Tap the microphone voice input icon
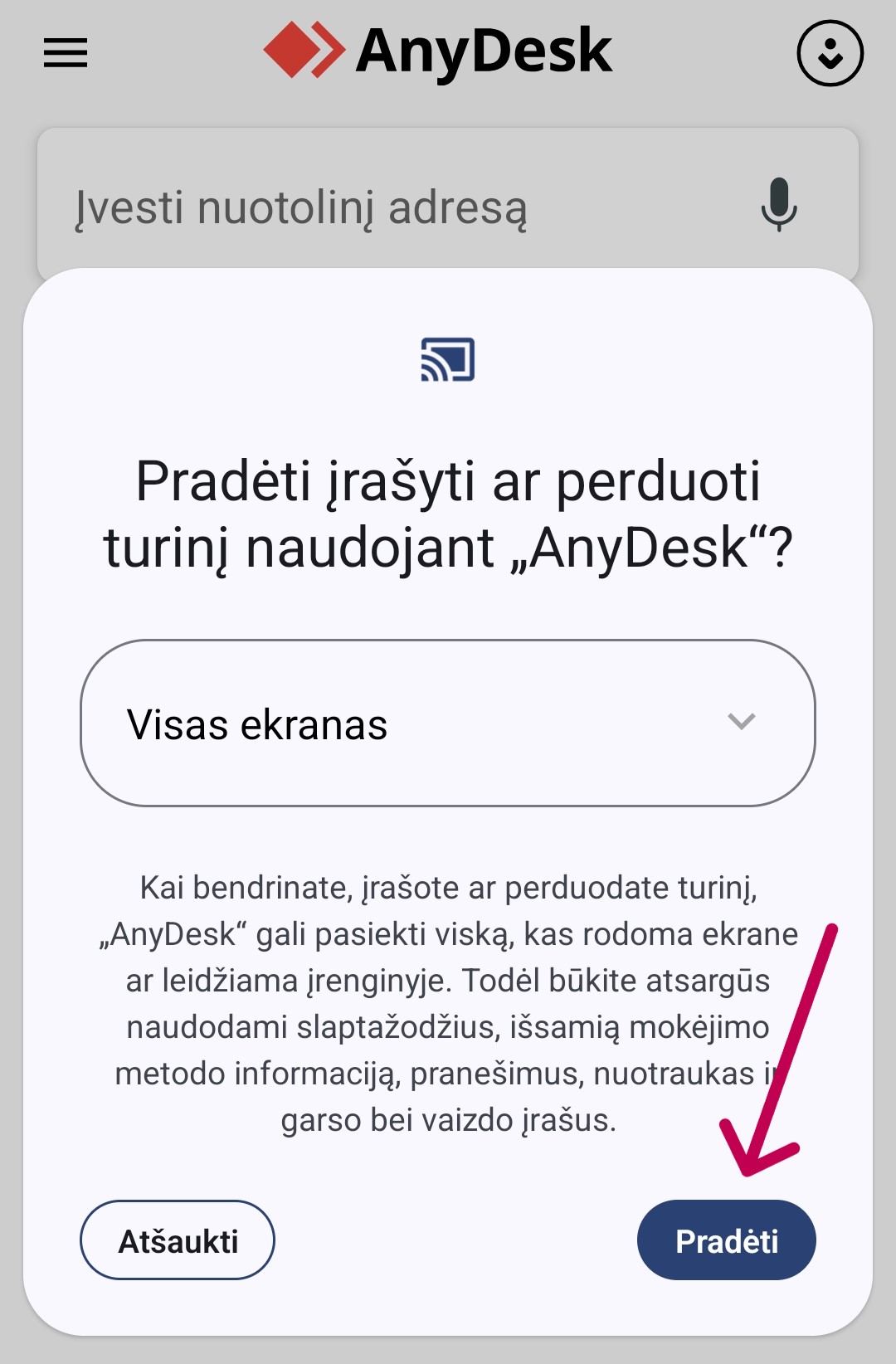 (778, 204)
